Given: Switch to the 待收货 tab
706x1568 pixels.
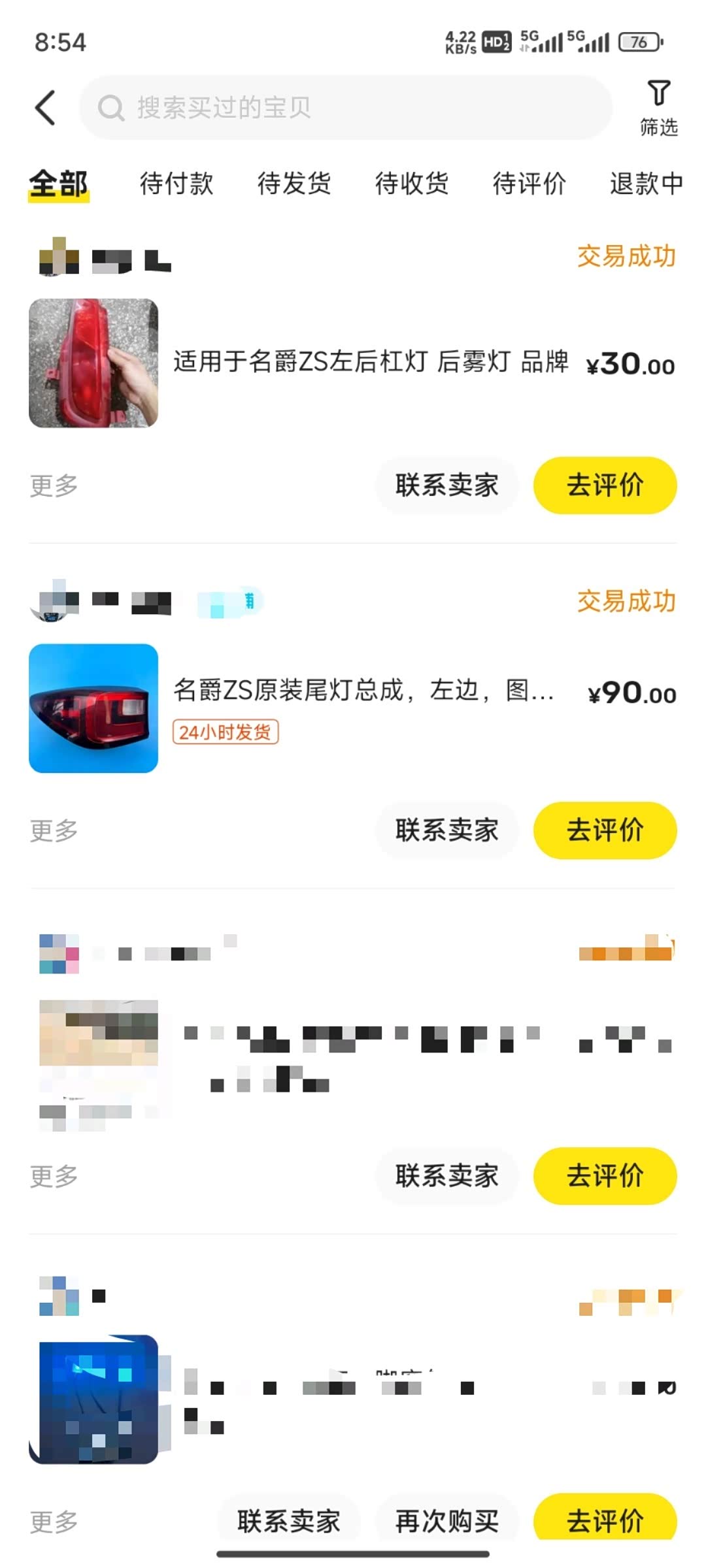Looking at the screenshot, I should coord(412,184).
